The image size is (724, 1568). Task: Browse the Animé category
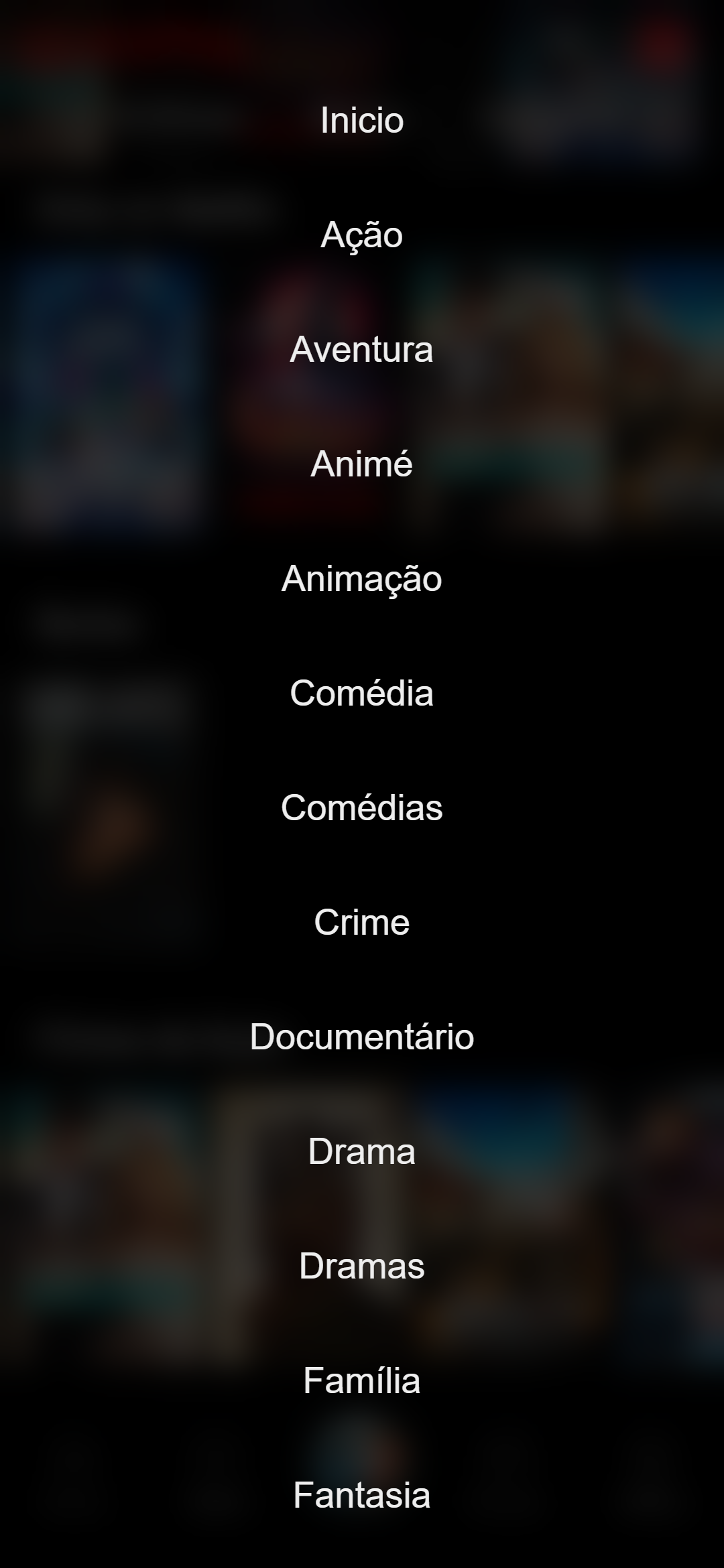click(x=362, y=464)
